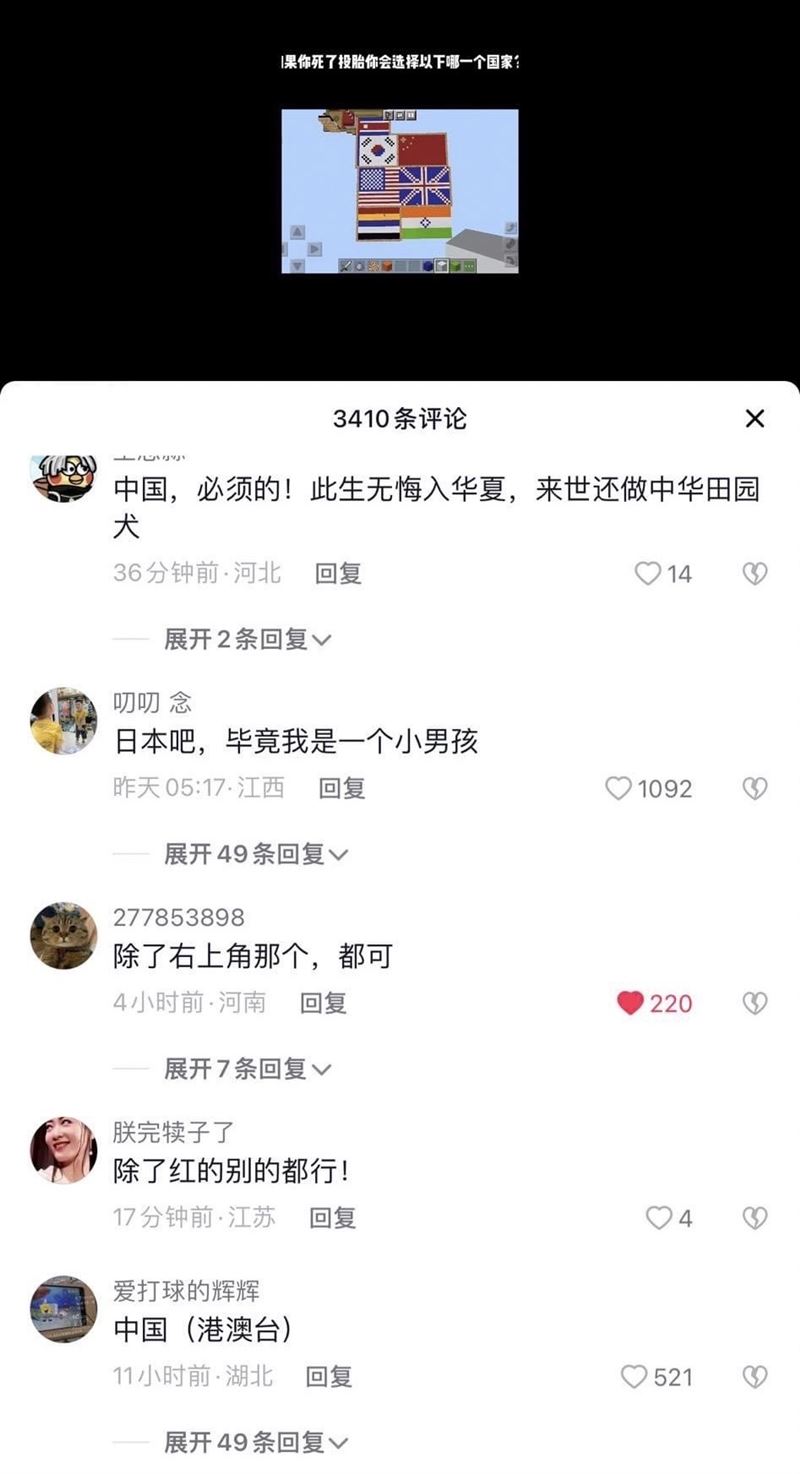
Task: Like 叨叨 念's comment
Action: pyautogui.click(x=619, y=788)
